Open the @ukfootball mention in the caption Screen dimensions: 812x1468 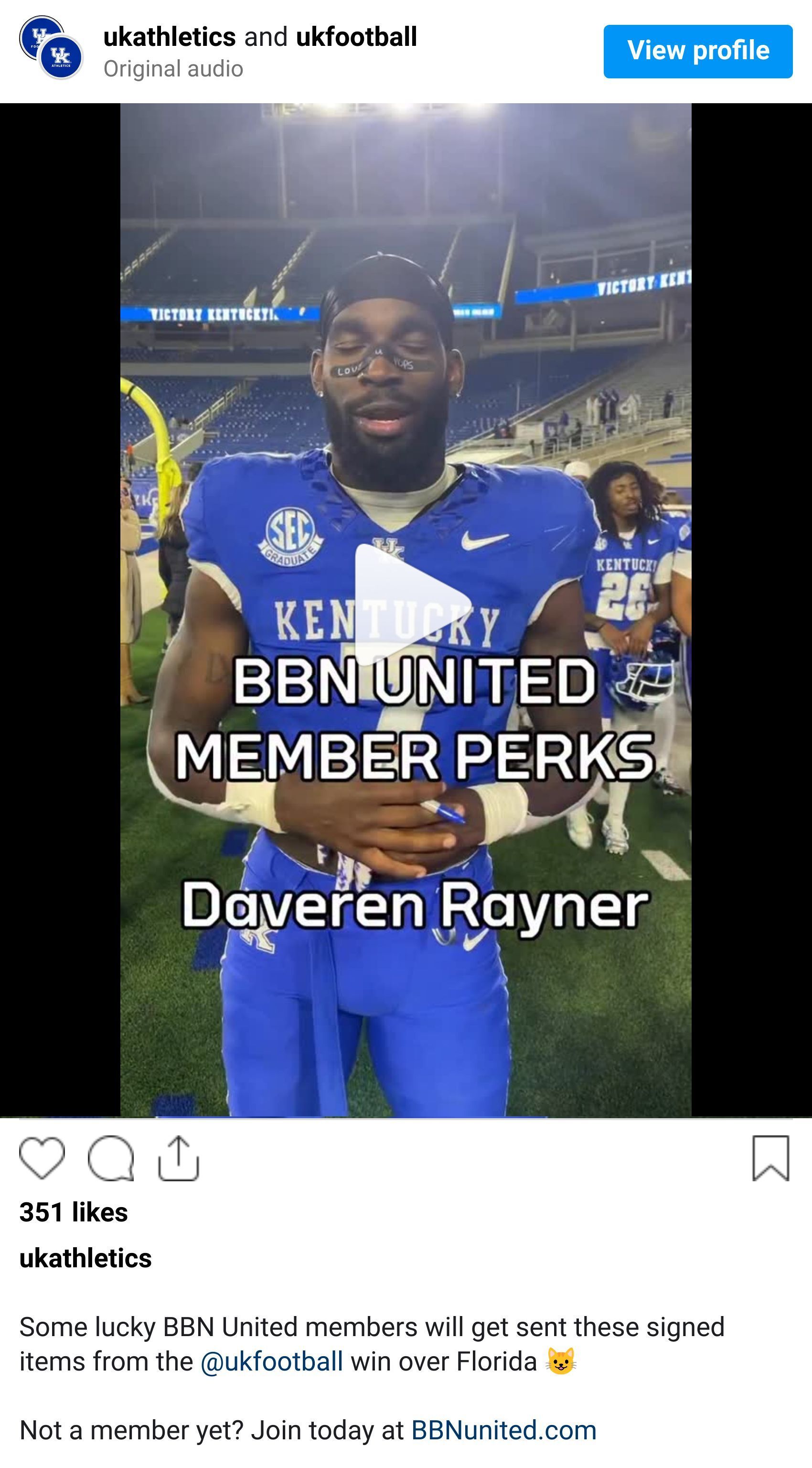(x=272, y=1361)
